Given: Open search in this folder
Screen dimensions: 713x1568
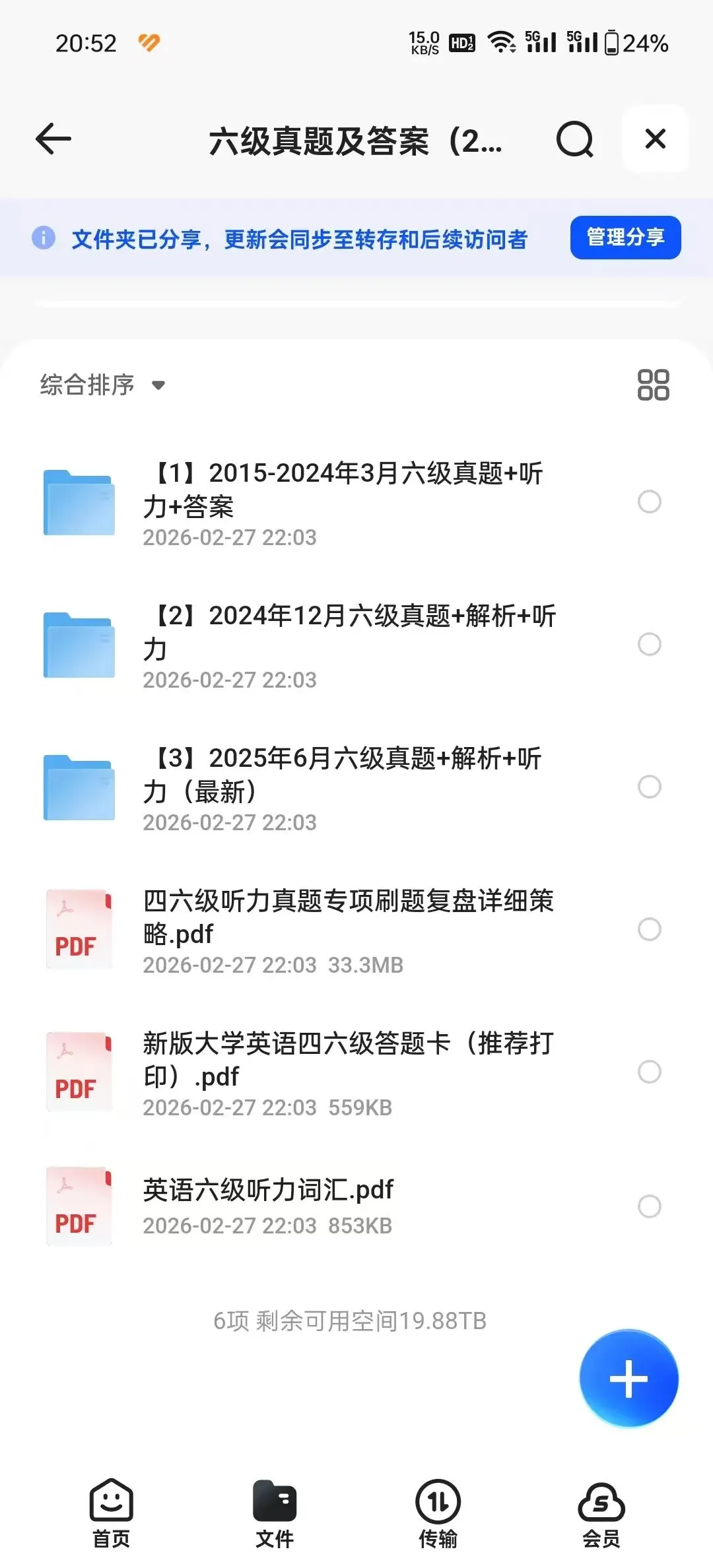Looking at the screenshot, I should [x=574, y=139].
